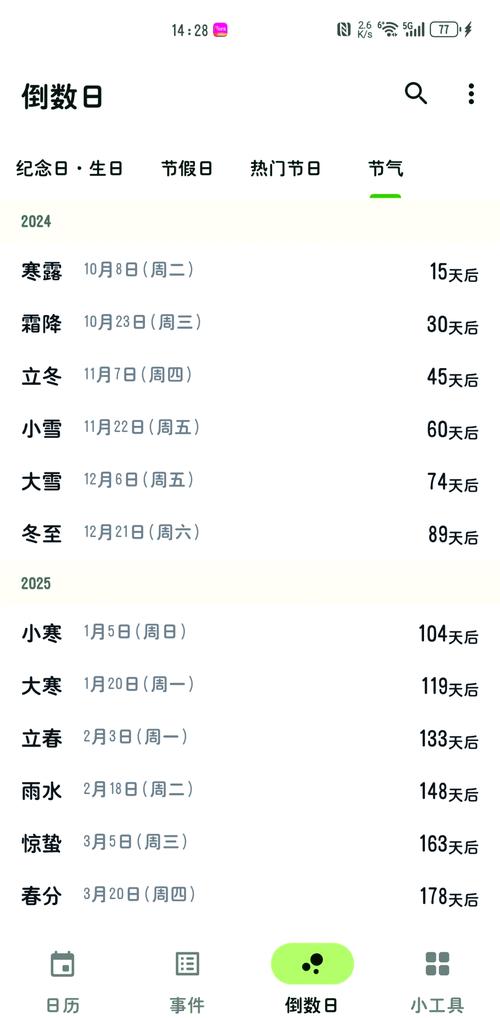Open the three-dot overflow menu
The width and height of the screenshot is (500, 1018).
(x=471, y=94)
